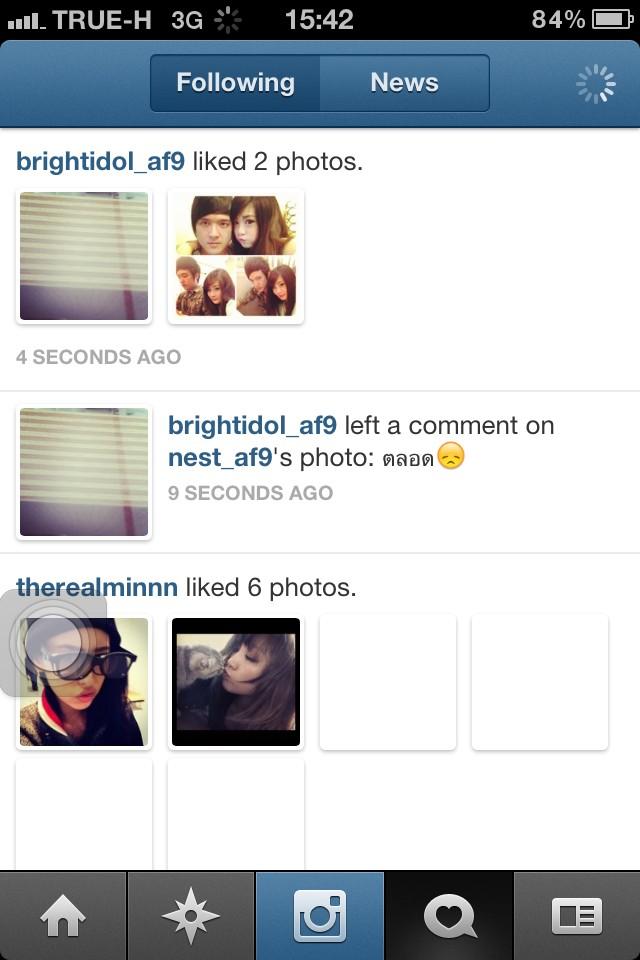Open the couple collage photo brightidol_af9 liked
This screenshot has width=640, height=960.
pos(236,256)
